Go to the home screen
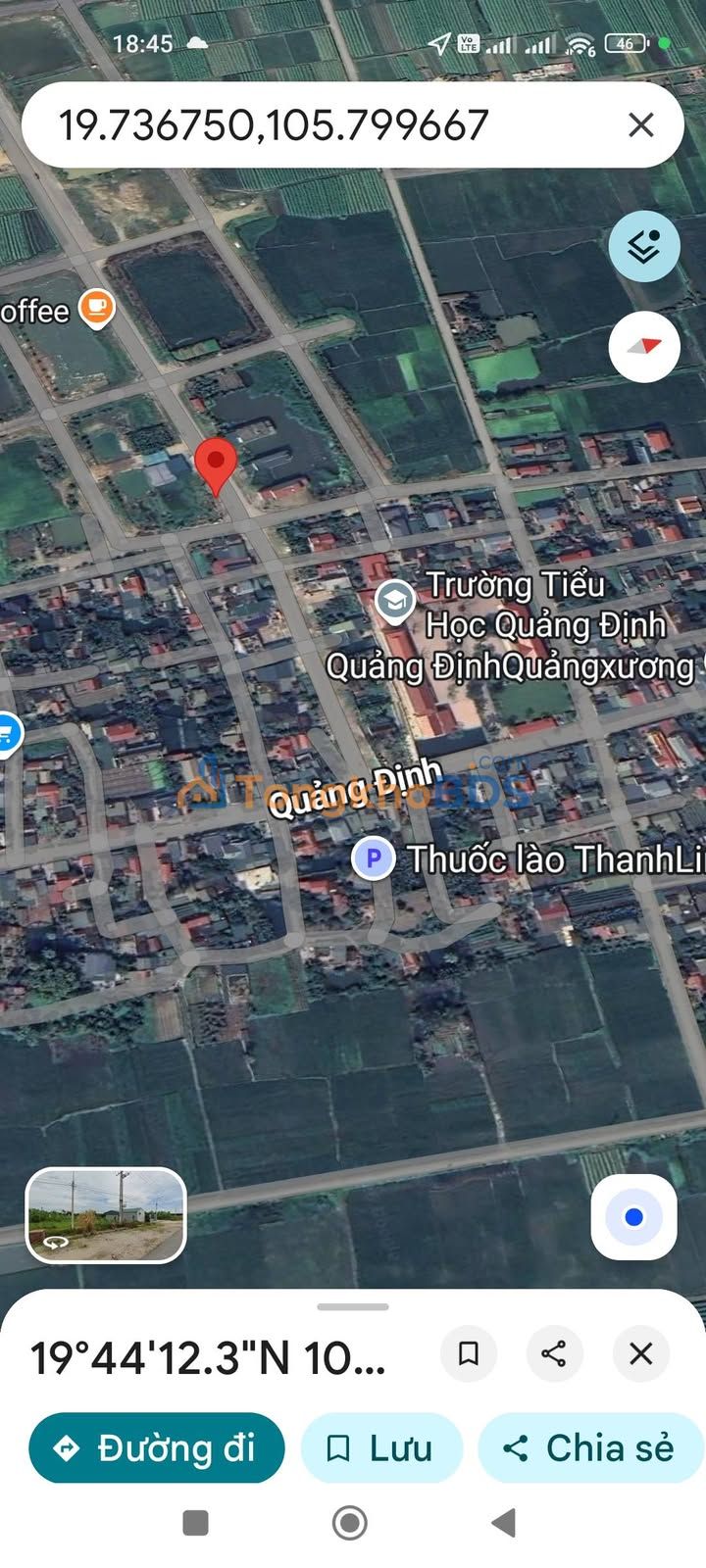The width and height of the screenshot is (706, 1568). tap(350, 1522)
